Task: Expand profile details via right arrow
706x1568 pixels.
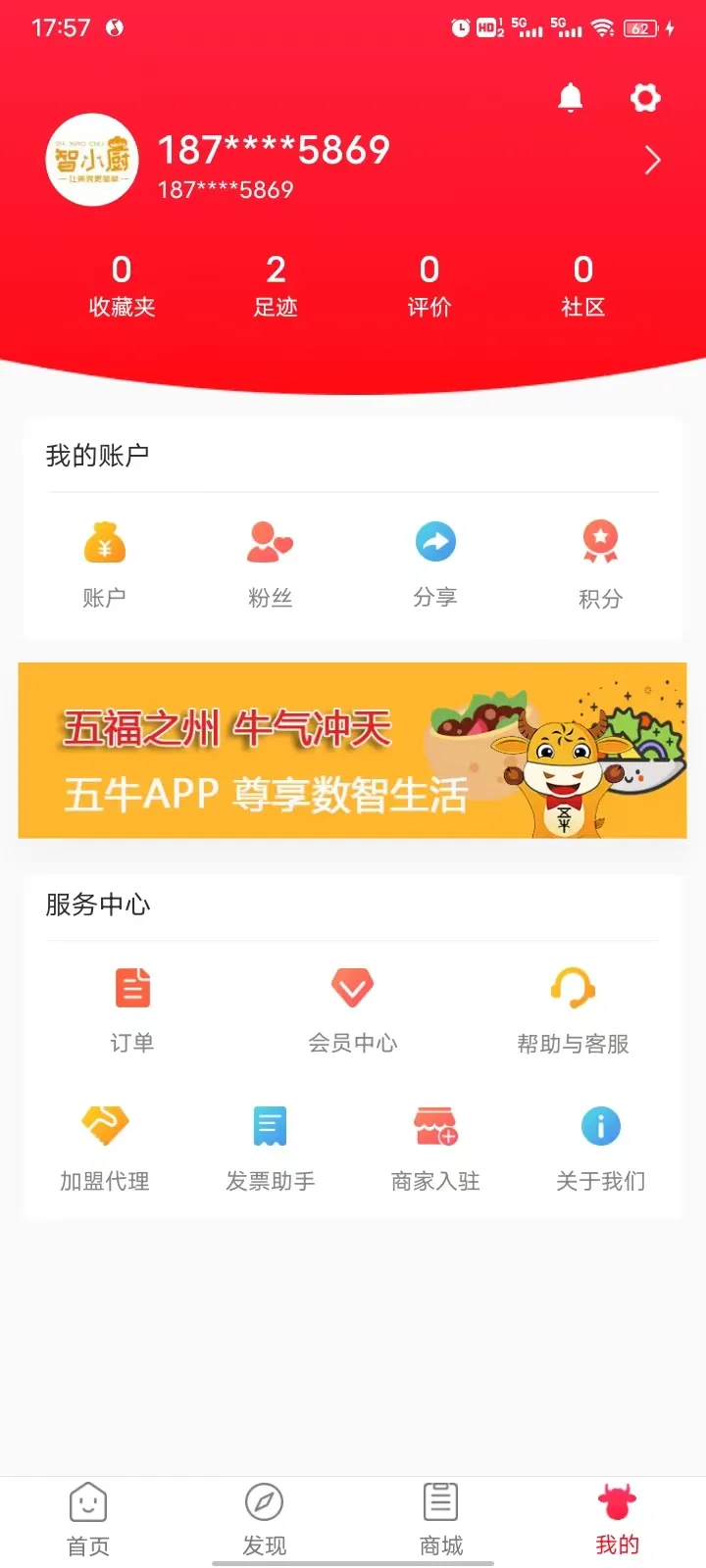Action: (652, 159)
